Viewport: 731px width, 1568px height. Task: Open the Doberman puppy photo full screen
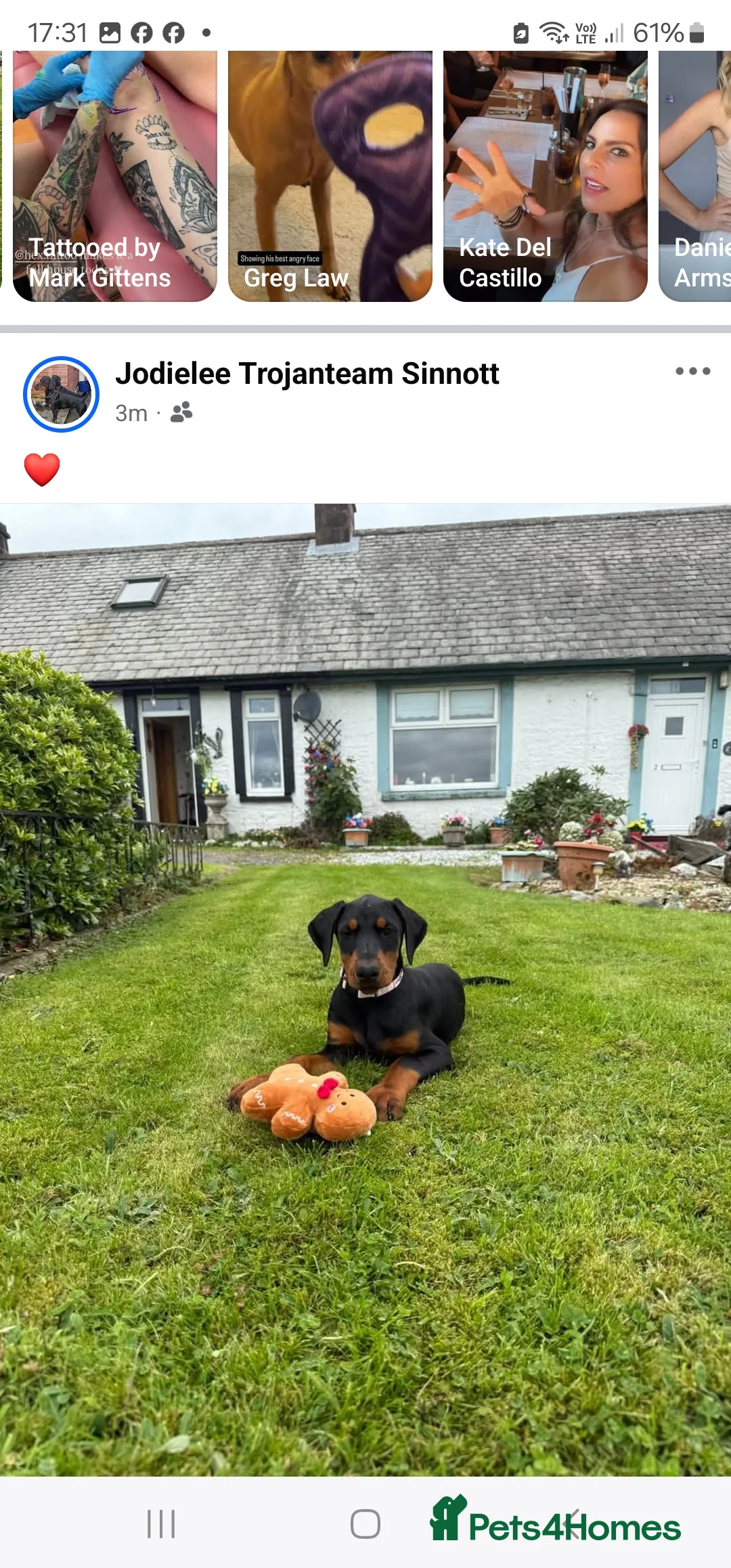point(365,988)
